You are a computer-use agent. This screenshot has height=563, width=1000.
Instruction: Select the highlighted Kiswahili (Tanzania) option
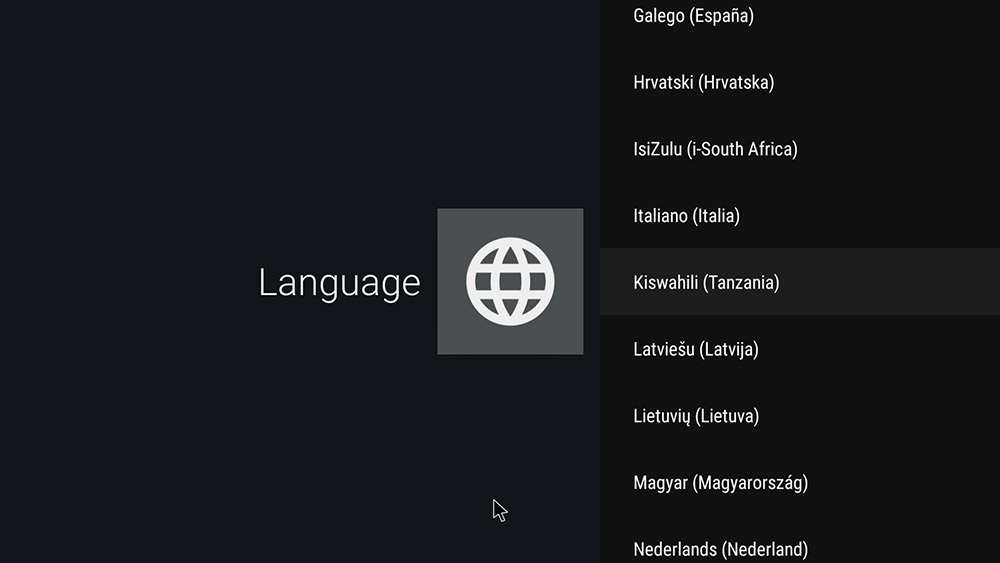(706, 283)
